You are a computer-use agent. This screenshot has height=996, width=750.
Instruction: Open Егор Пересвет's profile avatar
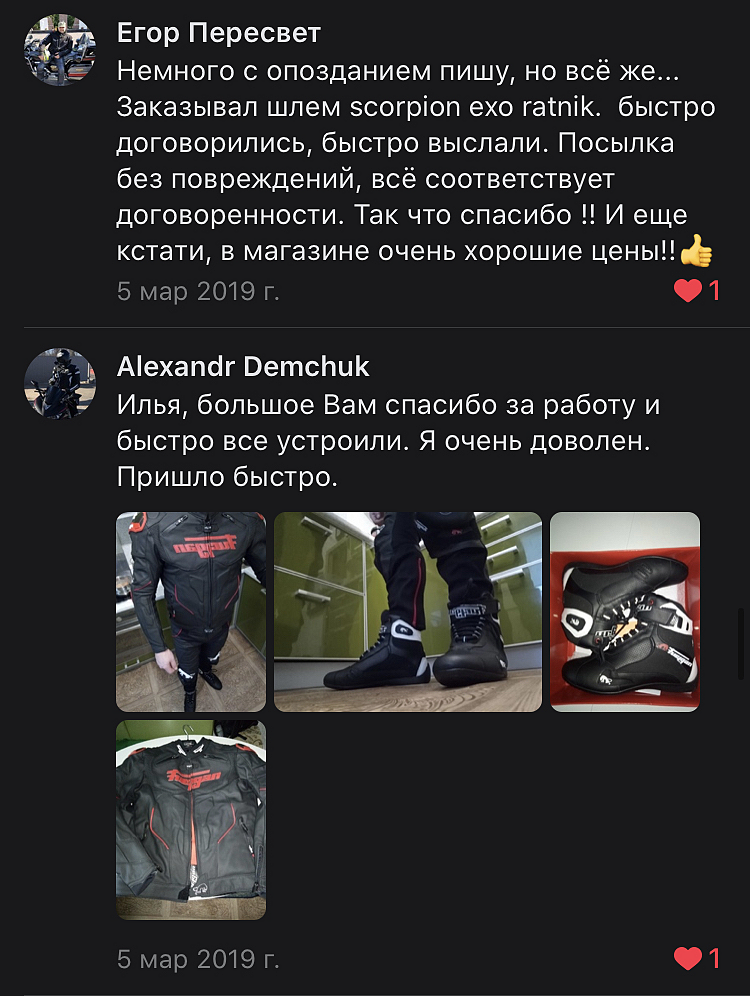[59, 50]
